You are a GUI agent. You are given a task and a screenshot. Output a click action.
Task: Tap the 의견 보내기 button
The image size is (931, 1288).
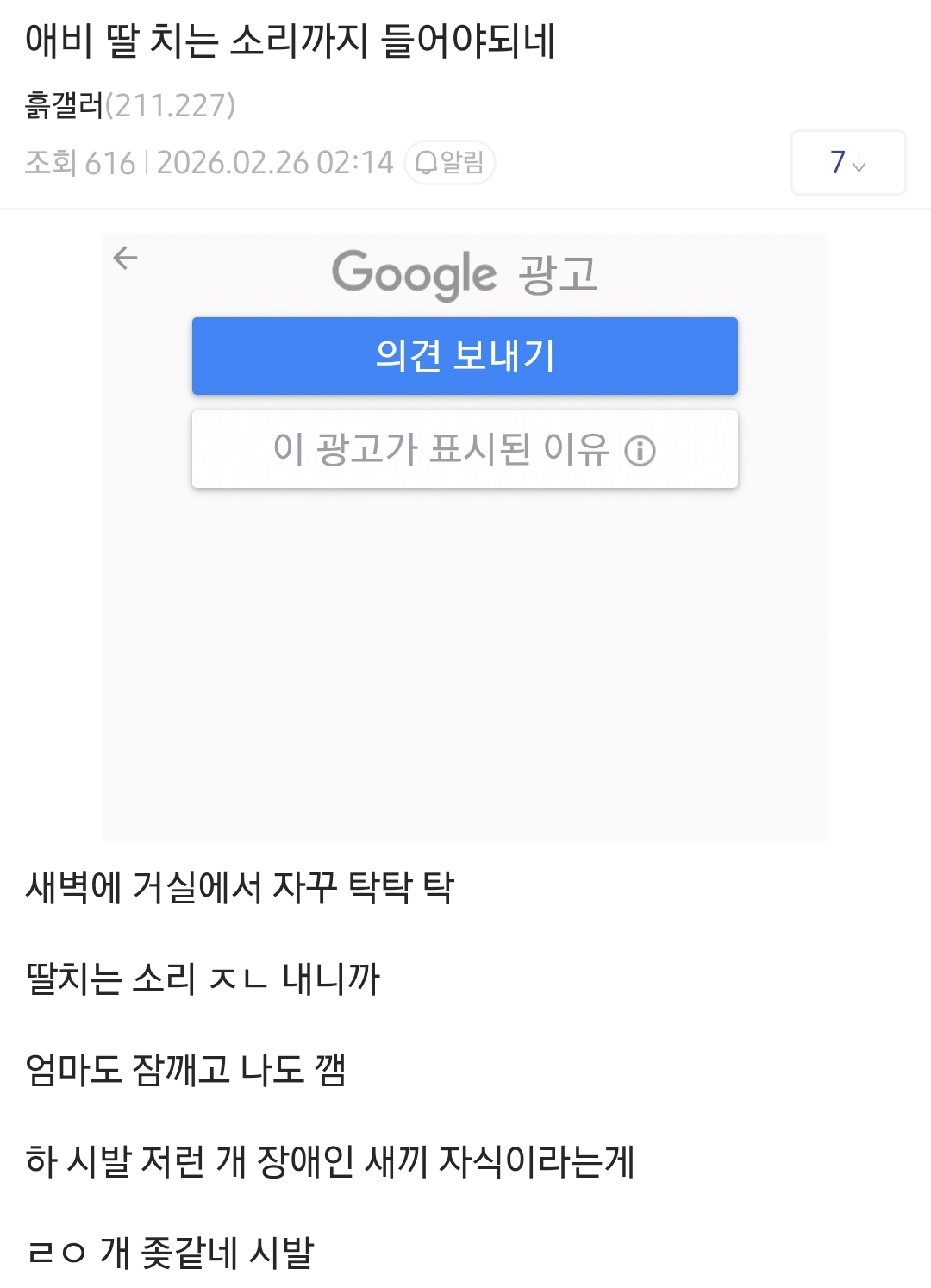(465, 356)
